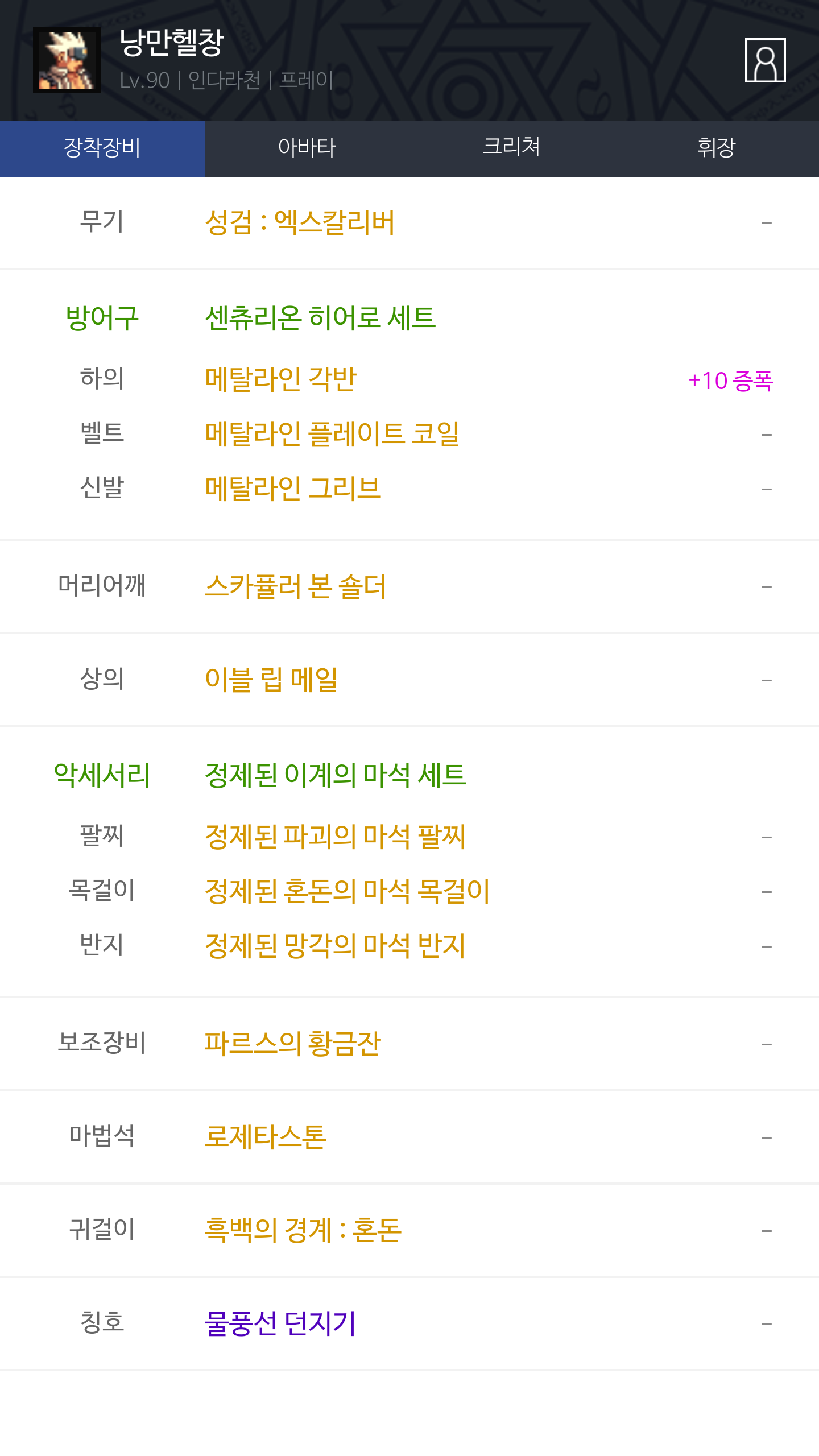Open the 물풍선 던지기 title

click(280, 1323)
